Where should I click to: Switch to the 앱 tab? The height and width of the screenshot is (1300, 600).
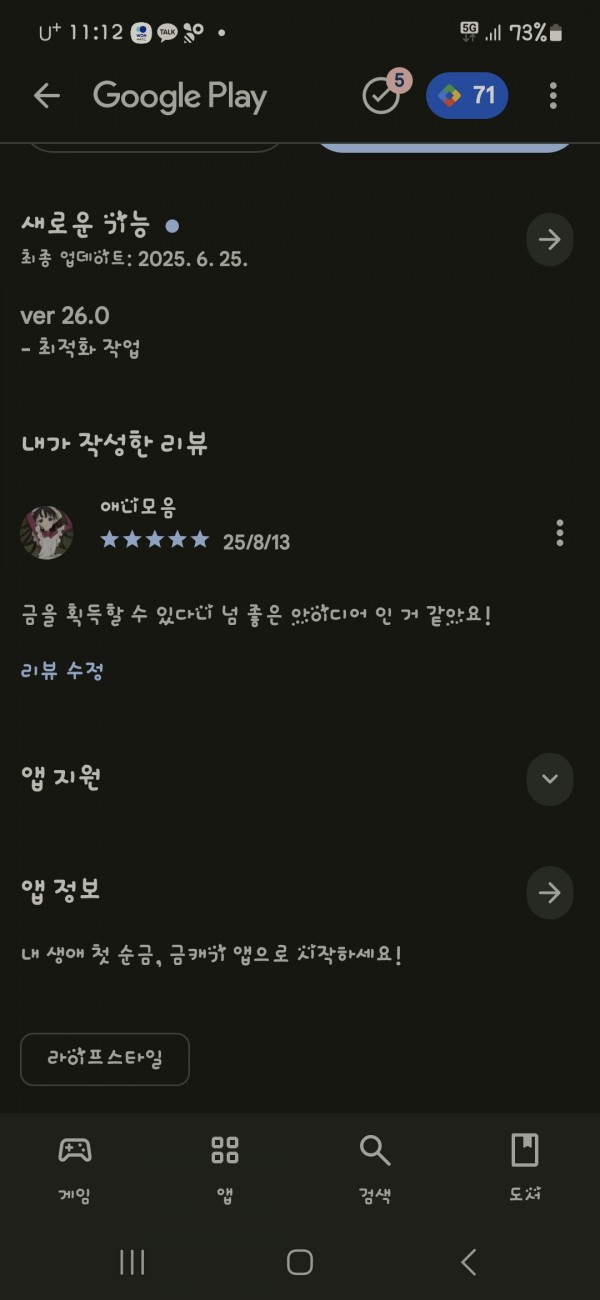click(225, 1168)
